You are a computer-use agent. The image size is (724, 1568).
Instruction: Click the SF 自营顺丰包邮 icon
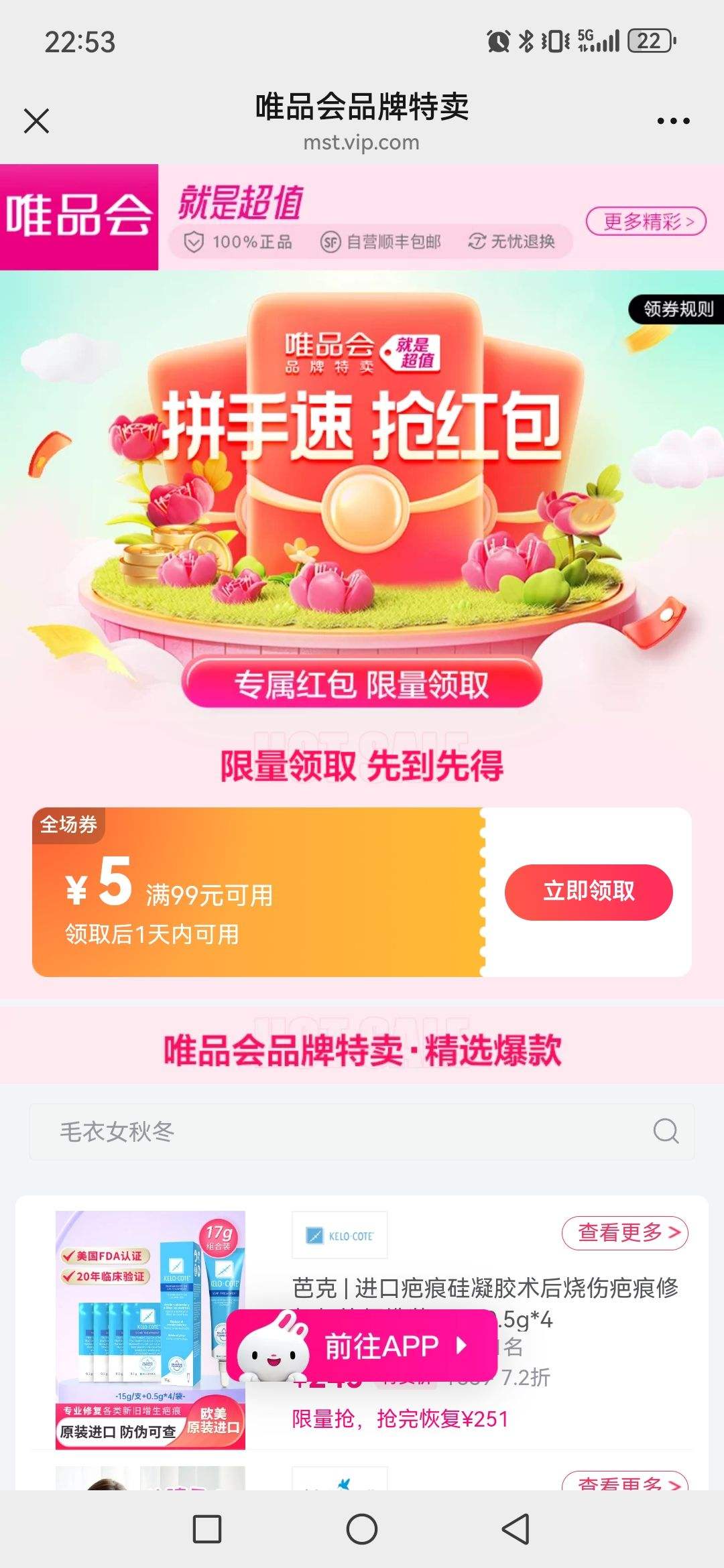[330, 243]
